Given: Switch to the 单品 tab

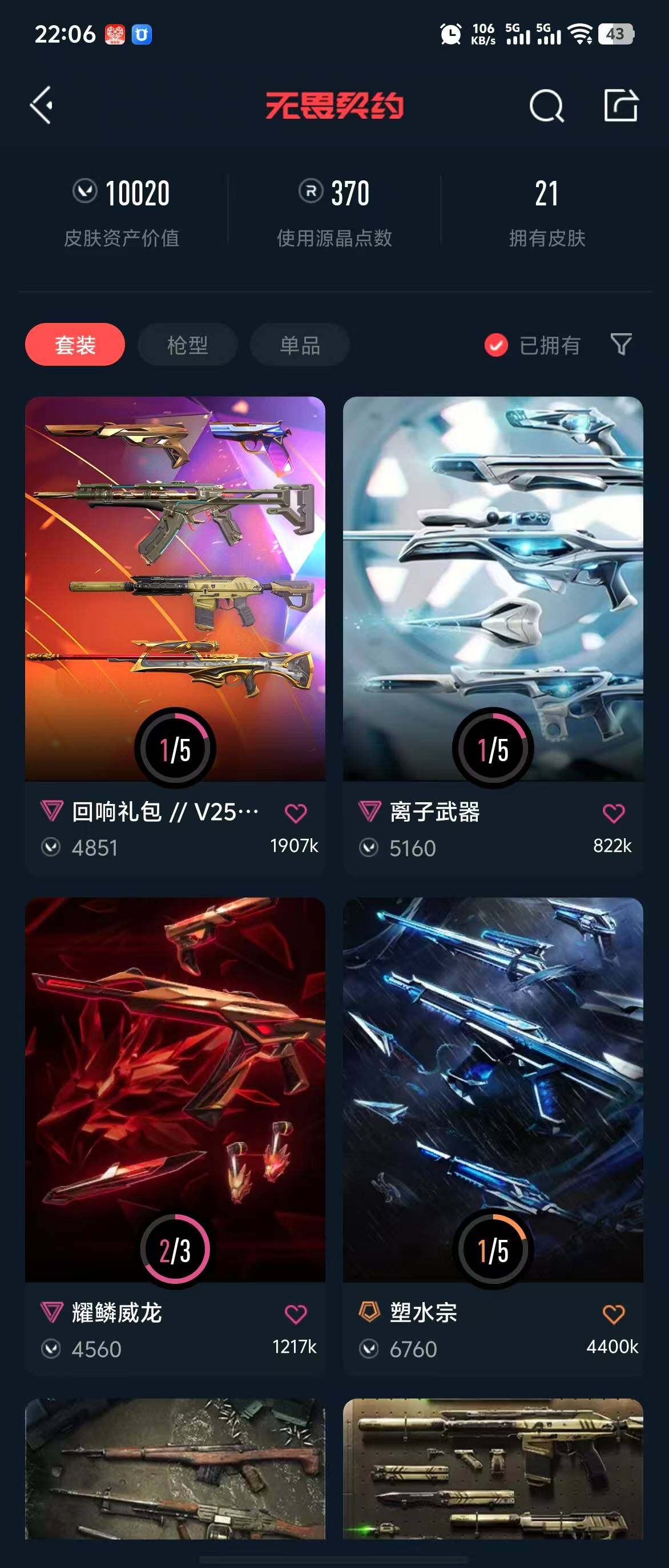Looking at the screenshot, I should (x=300, y=345).
